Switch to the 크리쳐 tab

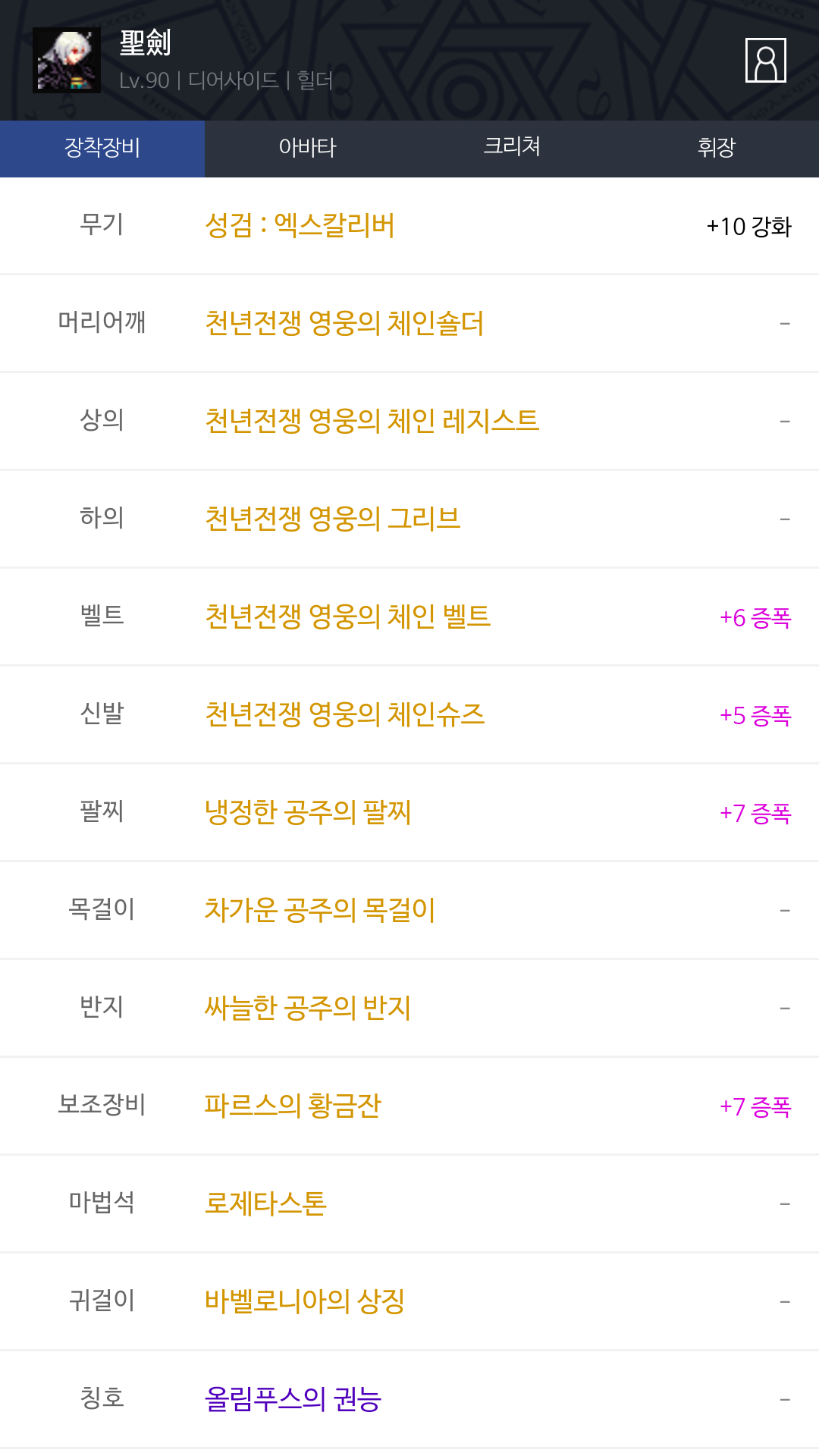(512, 149)
